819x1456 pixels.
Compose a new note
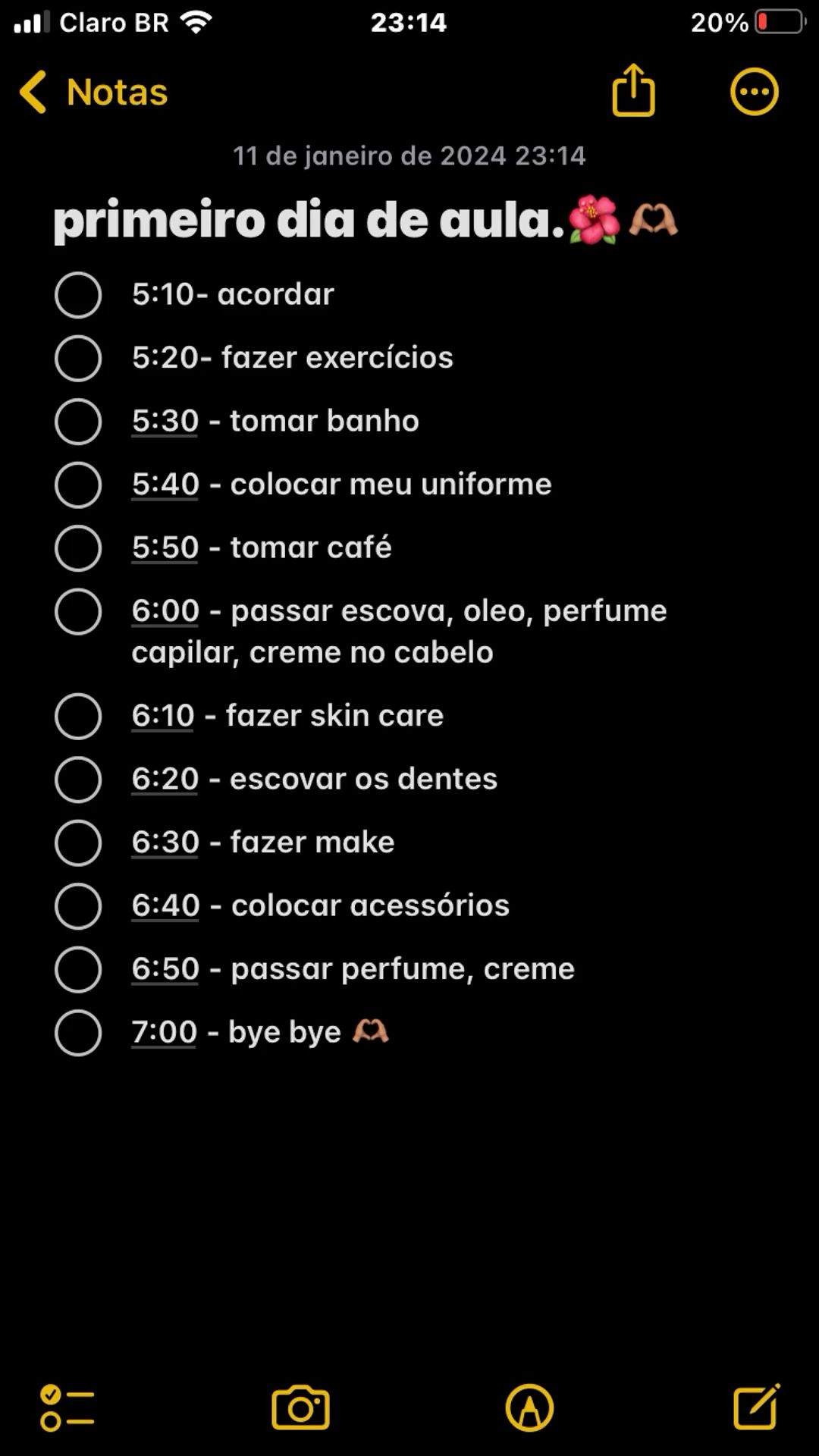pos(757,1407)
